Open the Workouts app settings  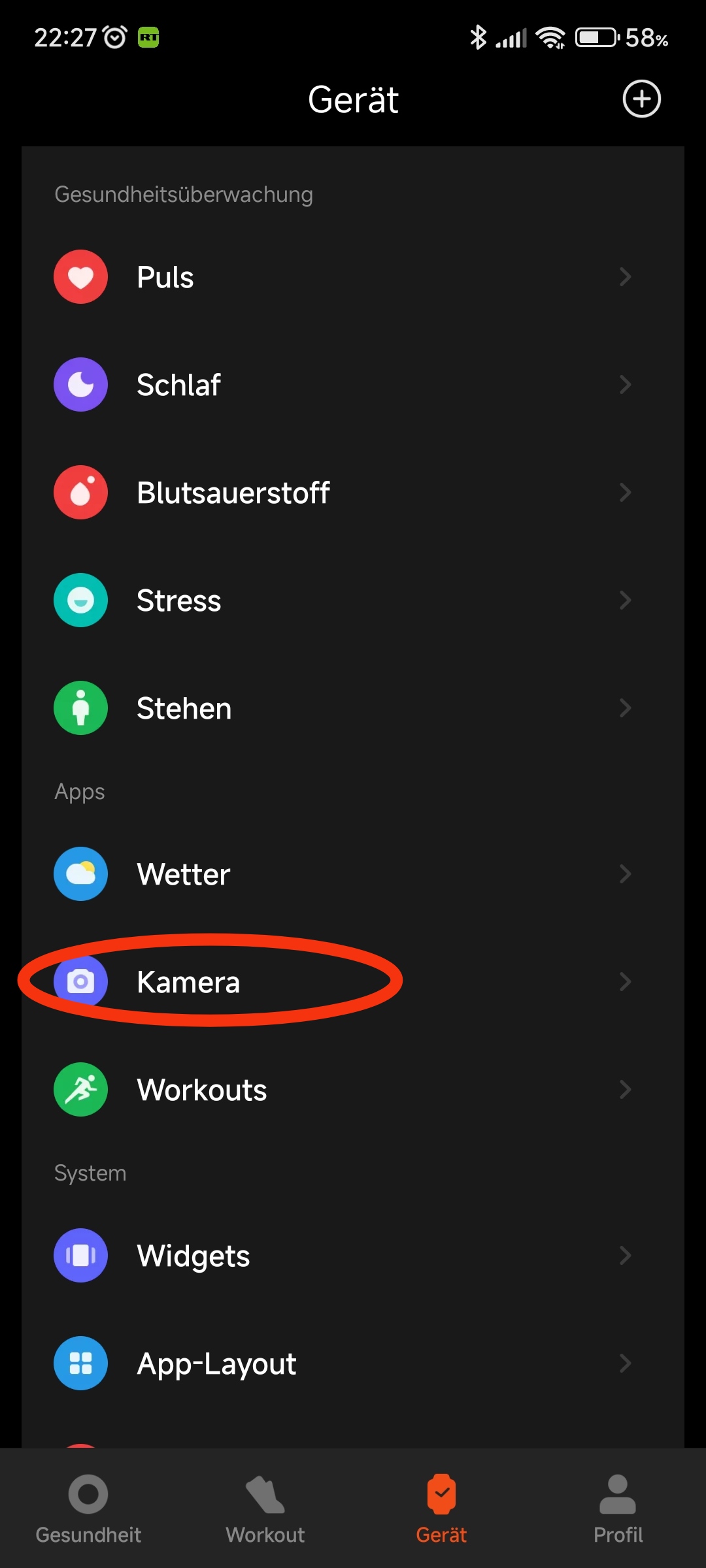click(x=353, y=1090)
